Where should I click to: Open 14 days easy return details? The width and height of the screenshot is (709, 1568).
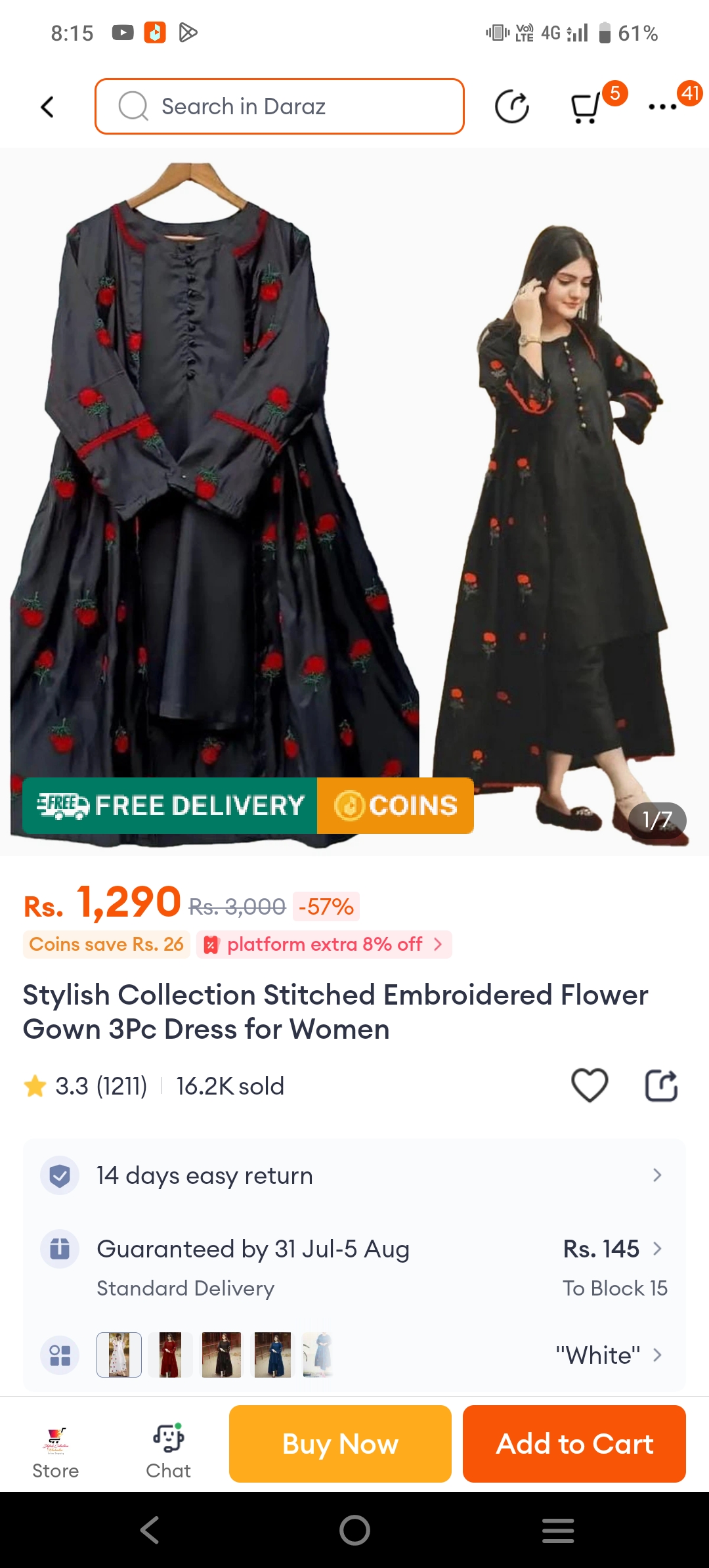[354, 1175]
